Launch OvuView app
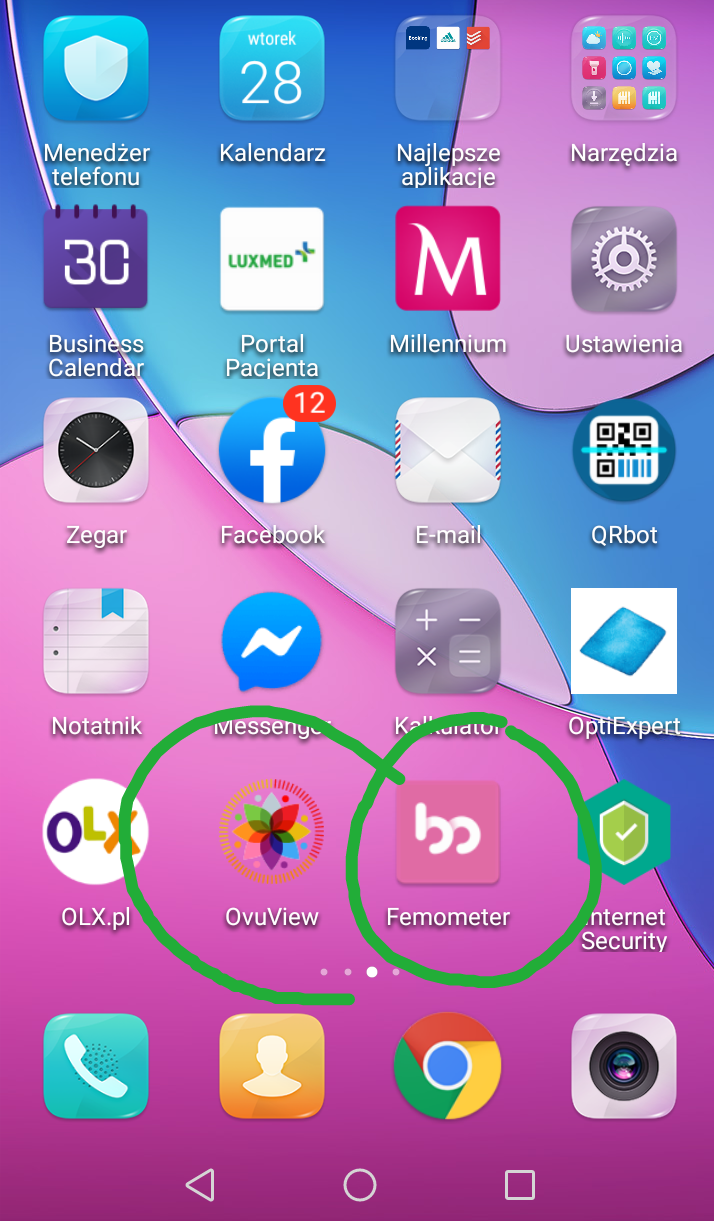Viewport: 714px width, 1221px height. [x=272, y=832]
